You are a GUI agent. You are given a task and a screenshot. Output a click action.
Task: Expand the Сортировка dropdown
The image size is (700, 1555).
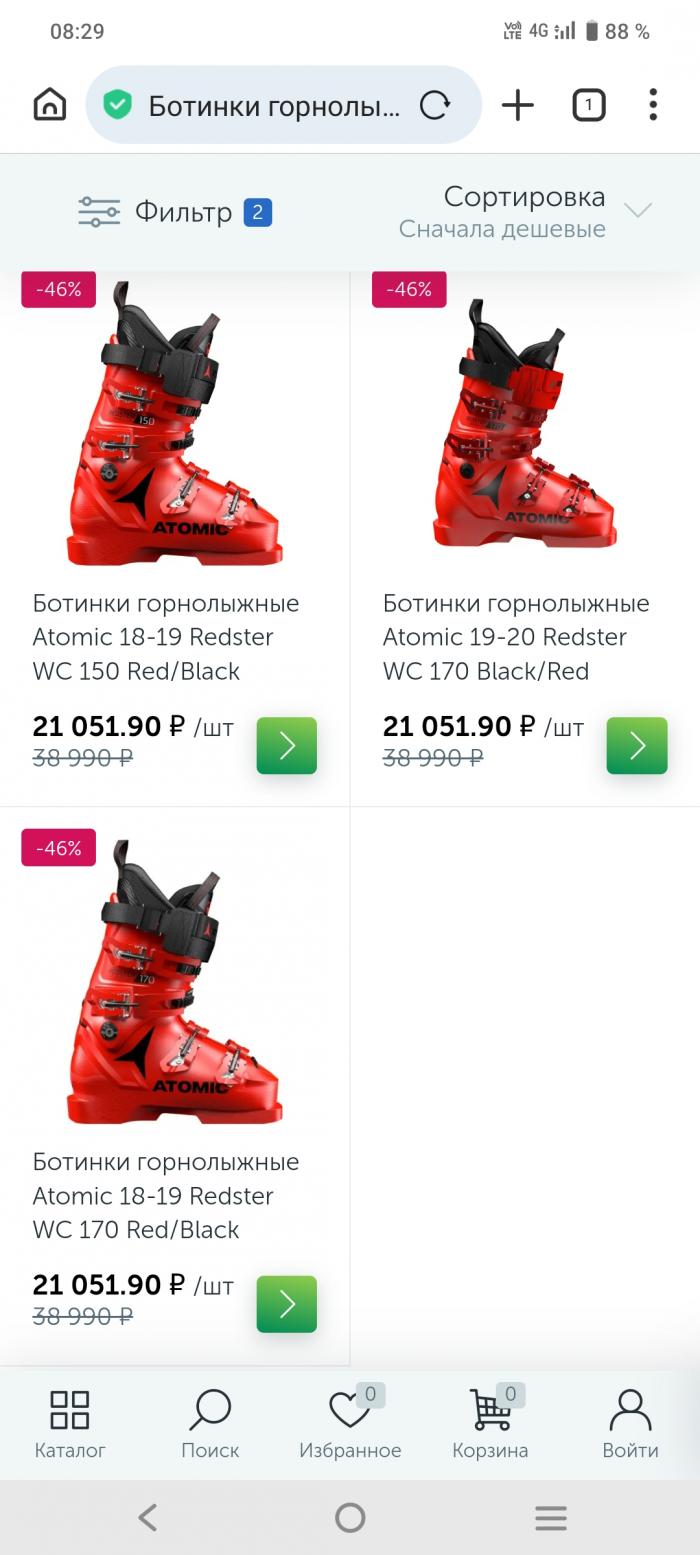[x=525, y=212]
